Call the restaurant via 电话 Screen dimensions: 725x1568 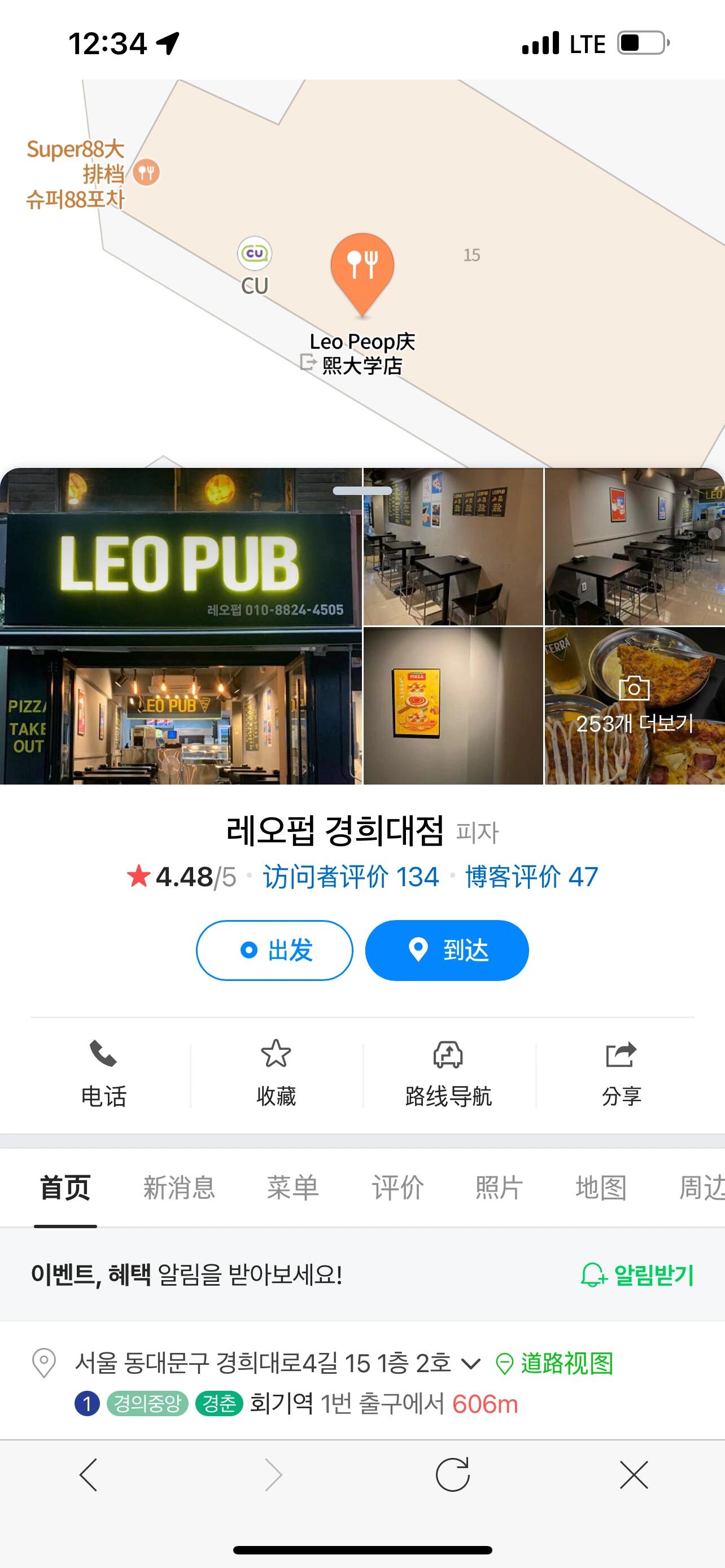pyautogui.click(x=103, y=1074)
